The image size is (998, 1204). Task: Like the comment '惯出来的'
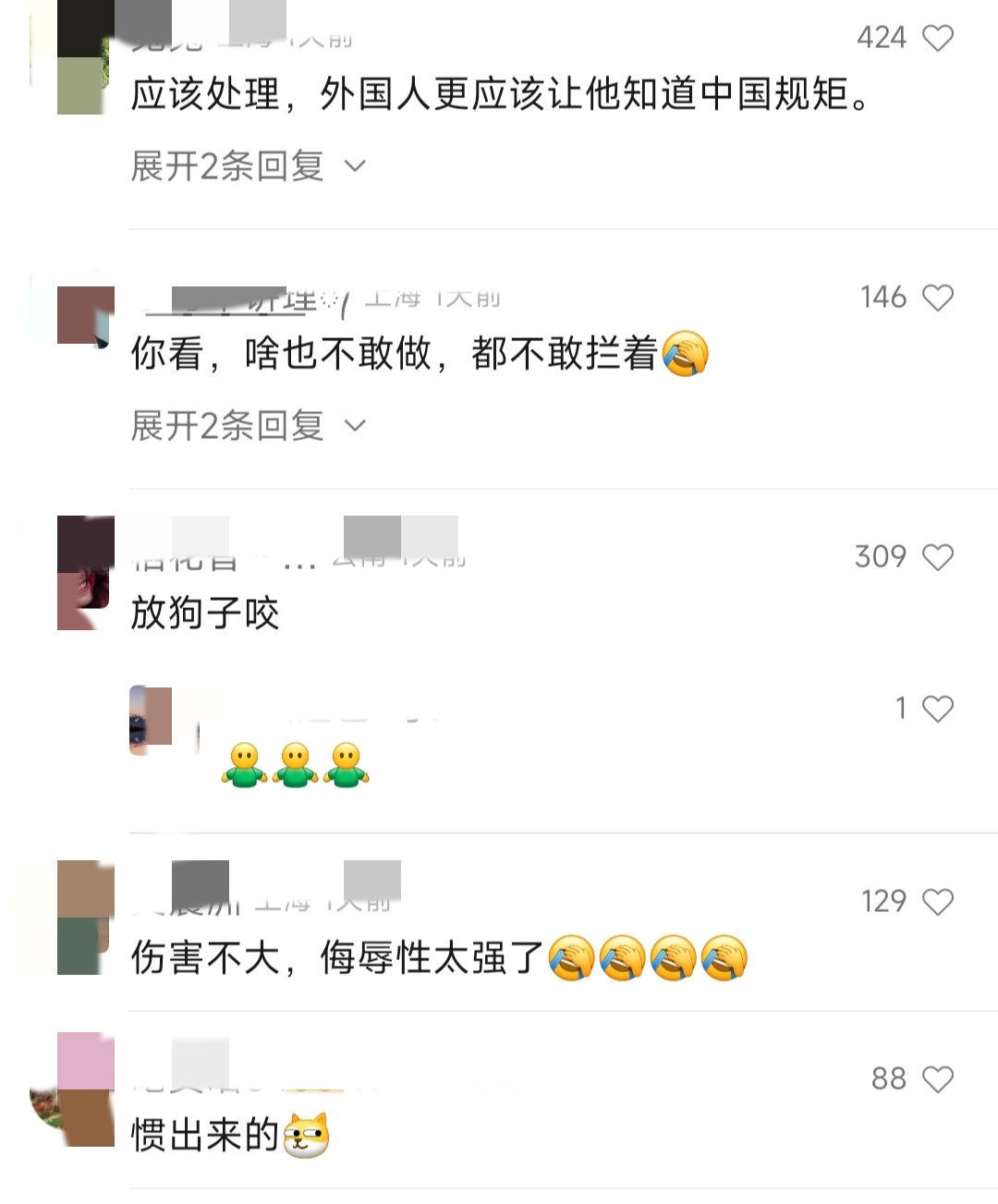point(938,1079)
